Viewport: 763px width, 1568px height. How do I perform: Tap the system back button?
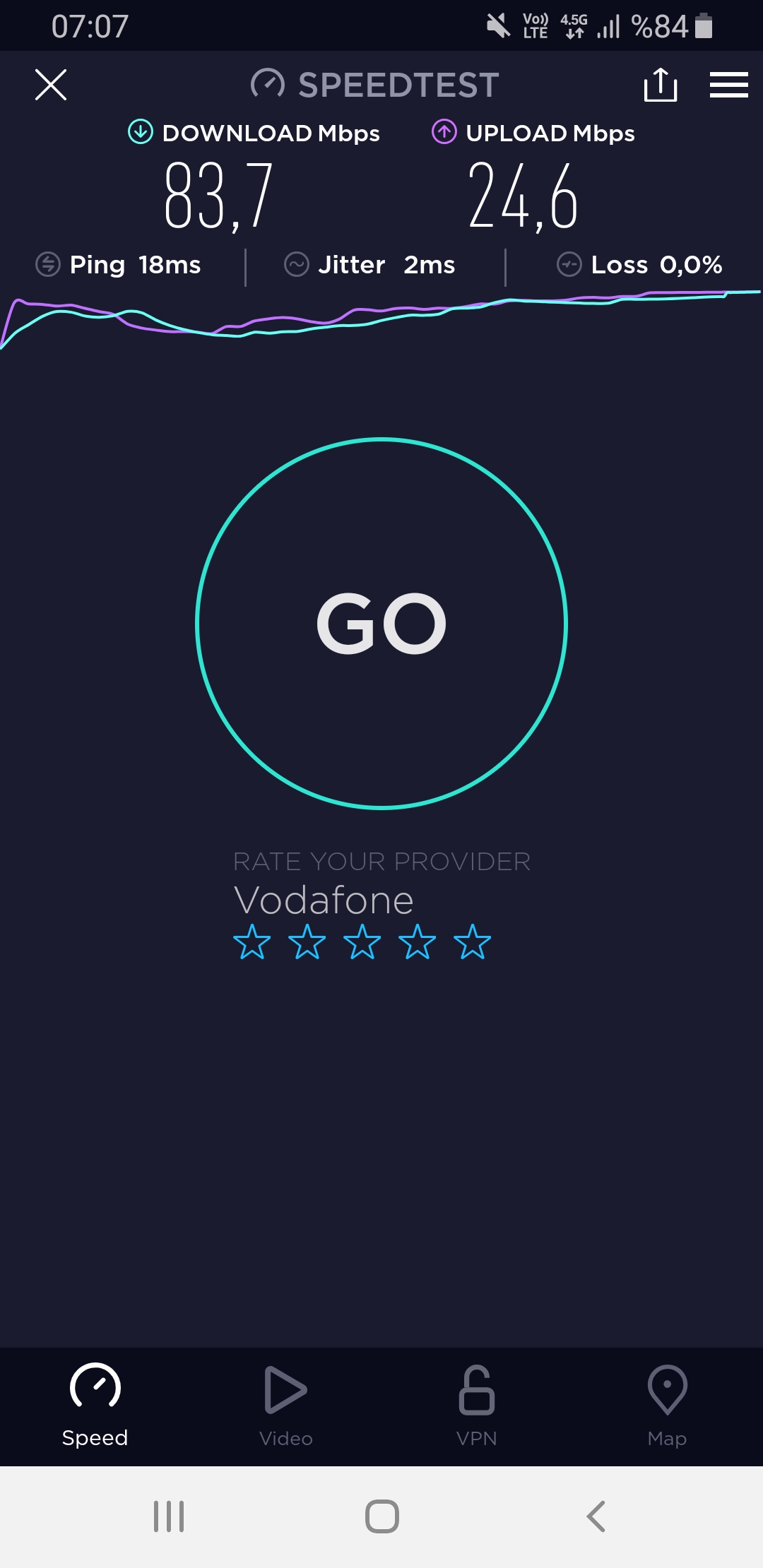click(596, 1516)
